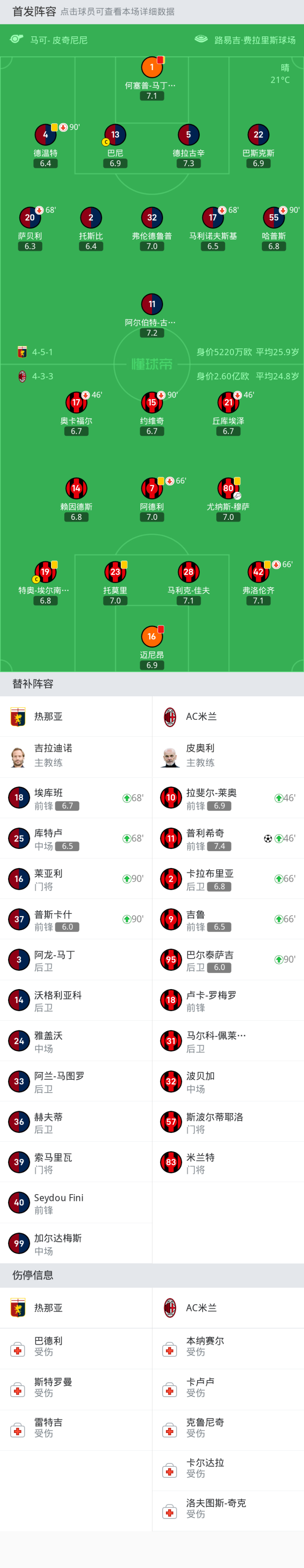Viewport: 304px width, 1568px height.
Task: View 阿尔伯特-古's player stats
Action: (x=152, y=304)
